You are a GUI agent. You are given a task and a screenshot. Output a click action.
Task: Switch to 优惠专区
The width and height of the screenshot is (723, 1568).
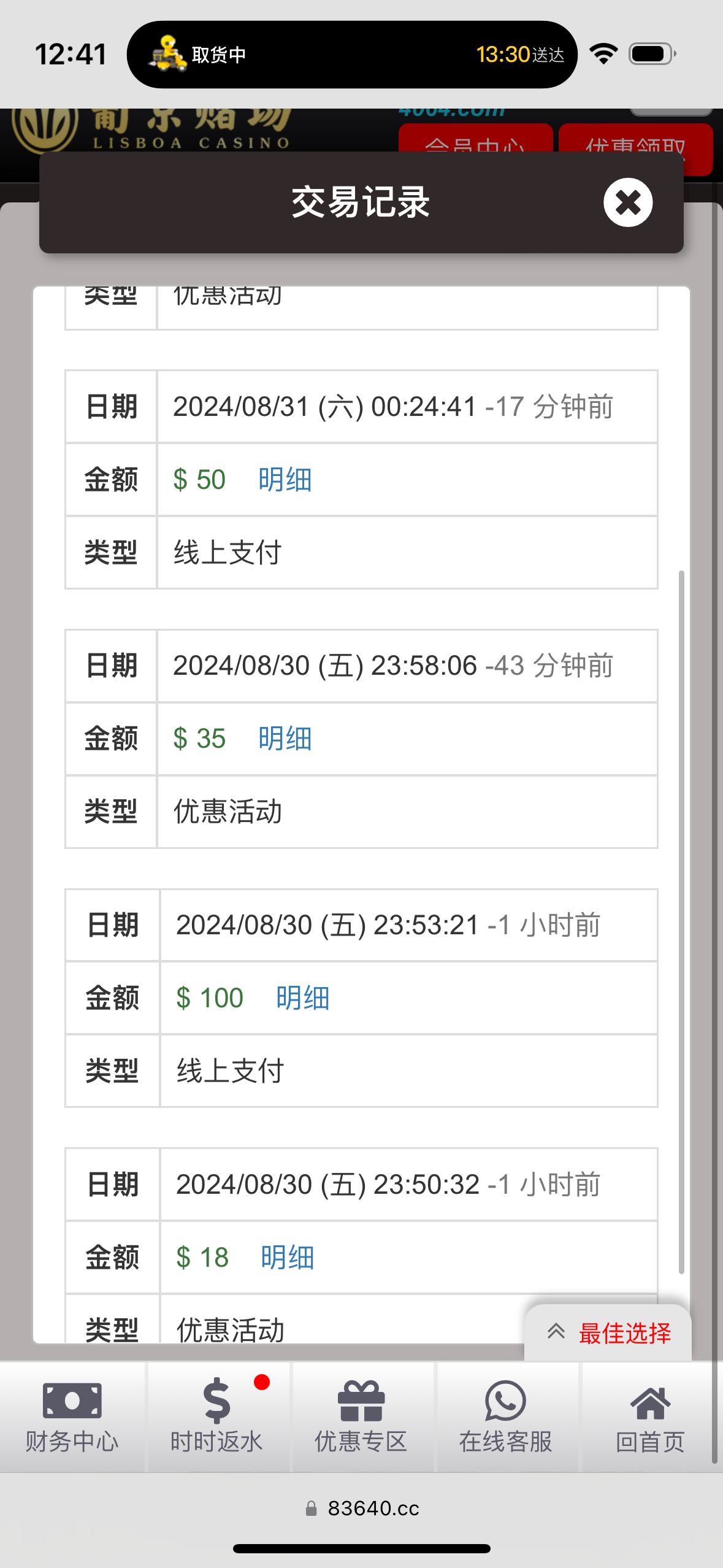(361, 1417)
